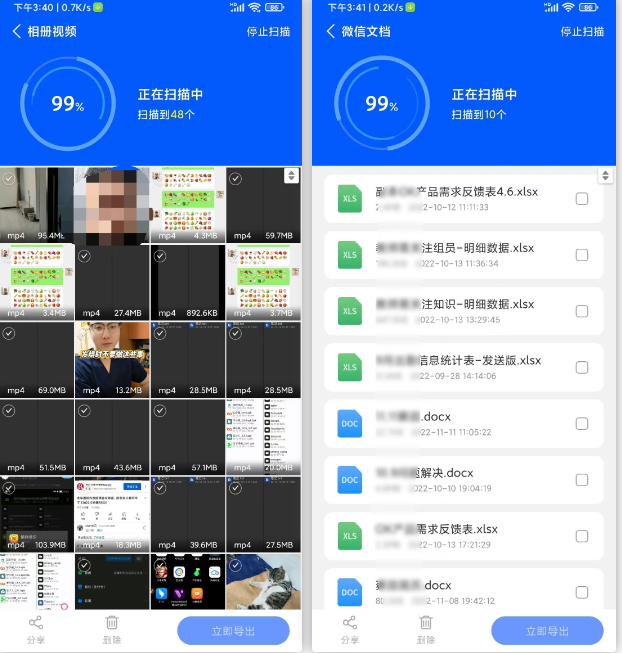622x653 pixels.
Task: Tap 删除 under the 微信文档 list
Action: 425,630
